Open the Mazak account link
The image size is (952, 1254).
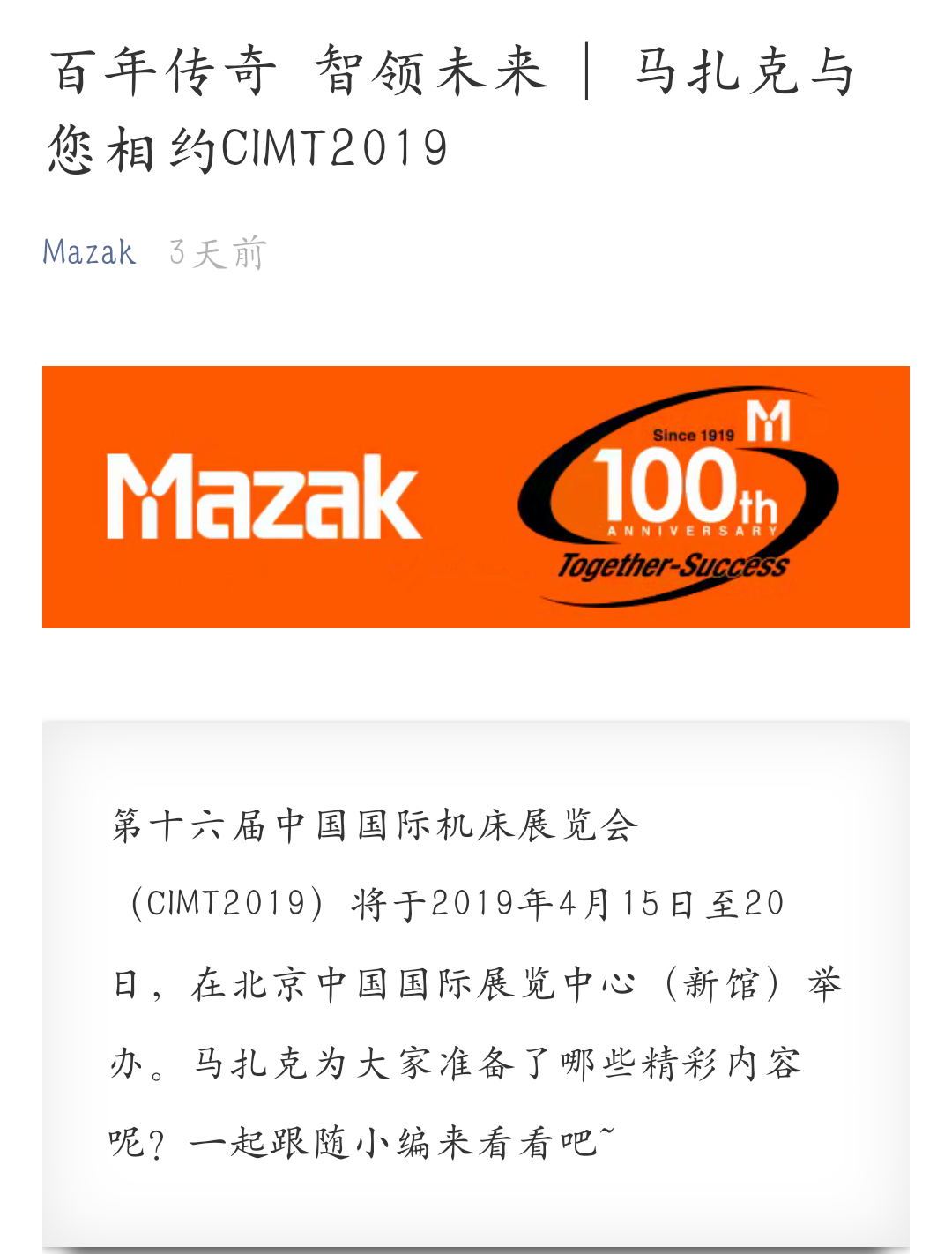click(x=89, y=253)
